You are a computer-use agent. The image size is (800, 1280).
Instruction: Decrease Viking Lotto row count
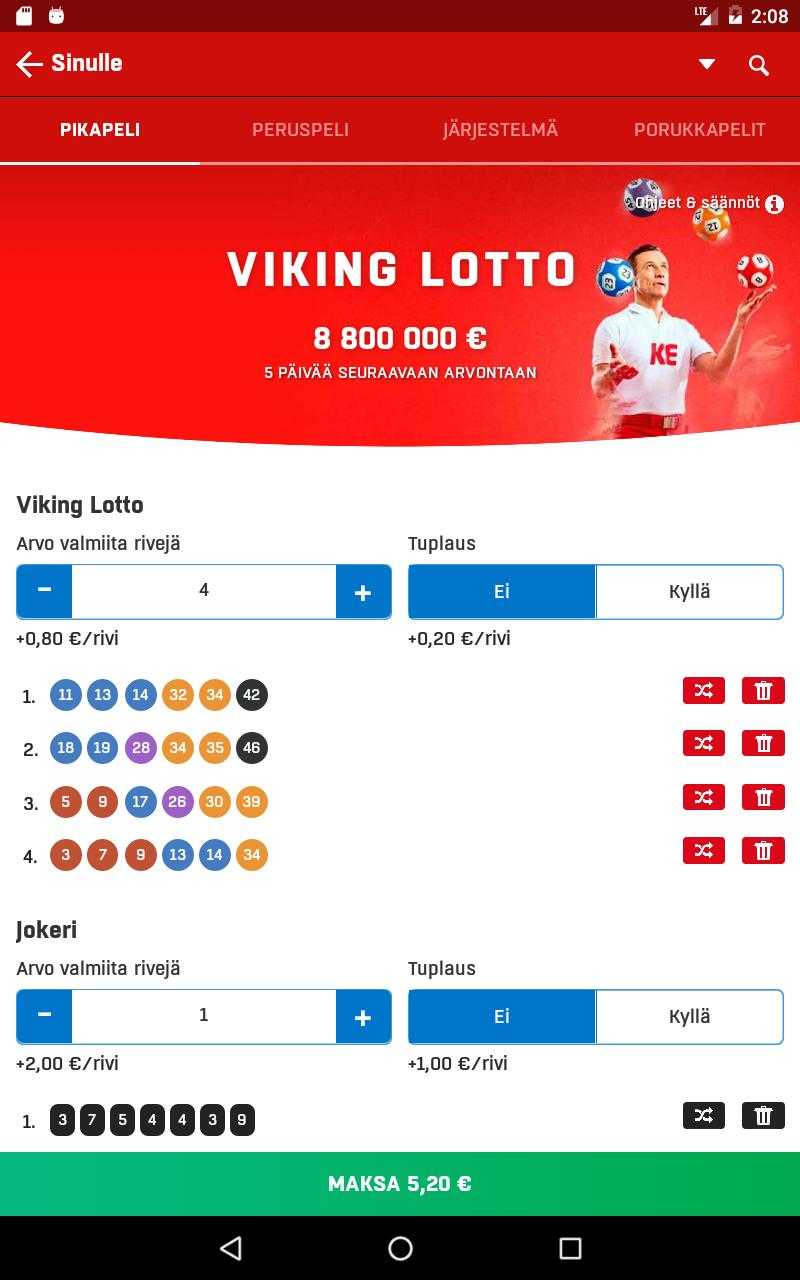click(x=45, y=591)
